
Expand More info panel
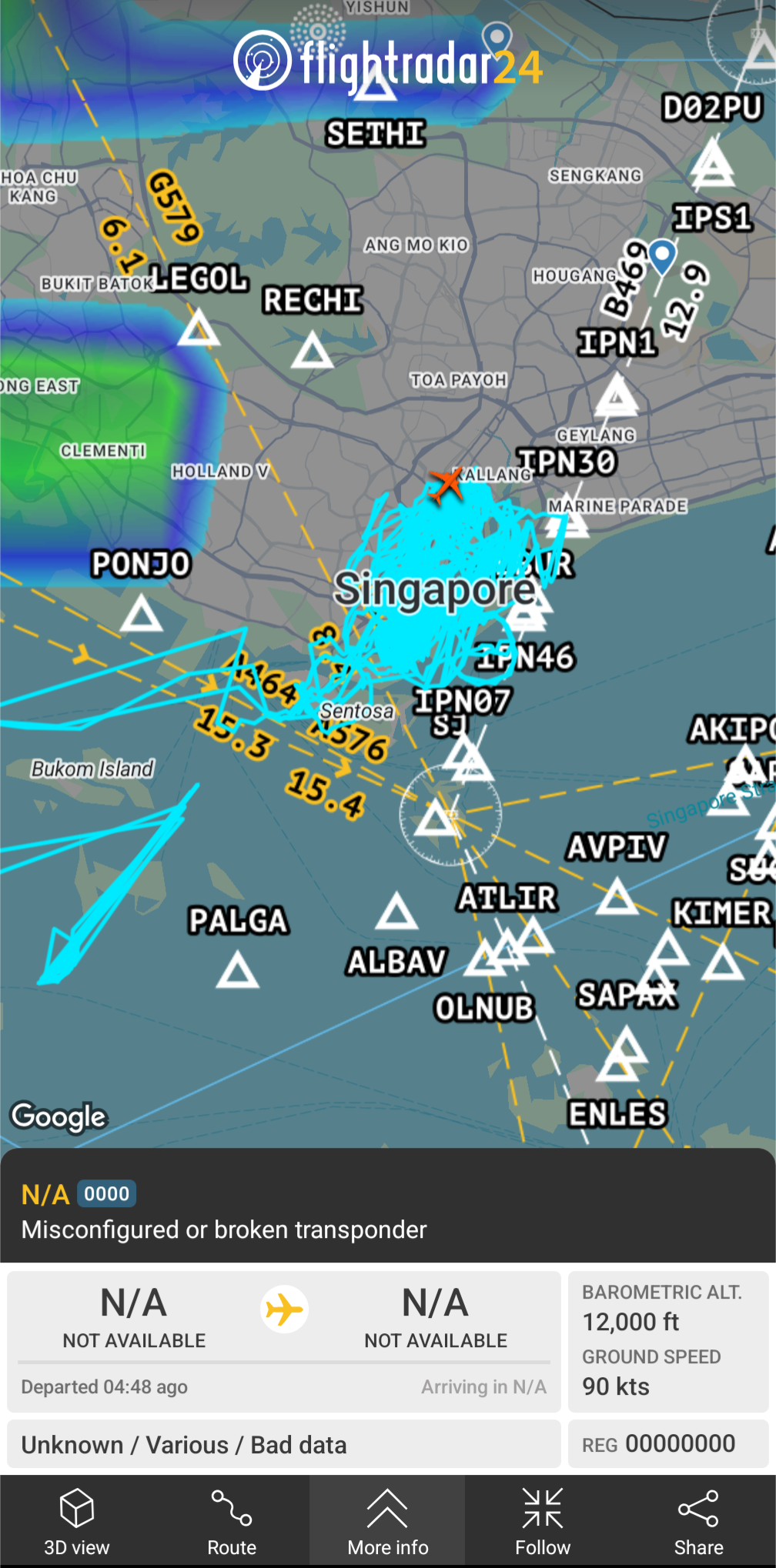coord(387,1522)
